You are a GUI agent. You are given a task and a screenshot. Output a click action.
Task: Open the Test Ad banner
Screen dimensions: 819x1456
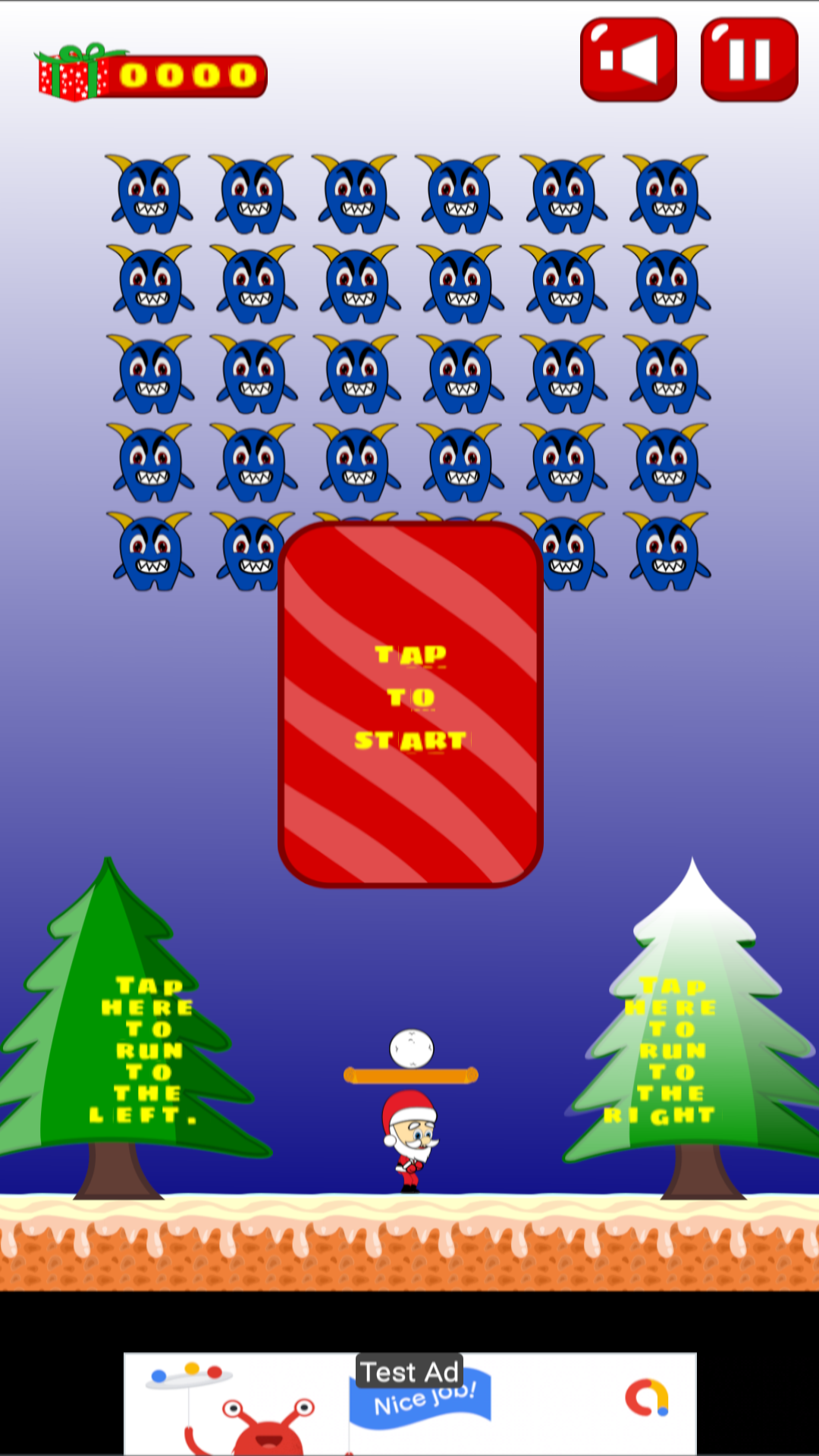(409, 1402)
